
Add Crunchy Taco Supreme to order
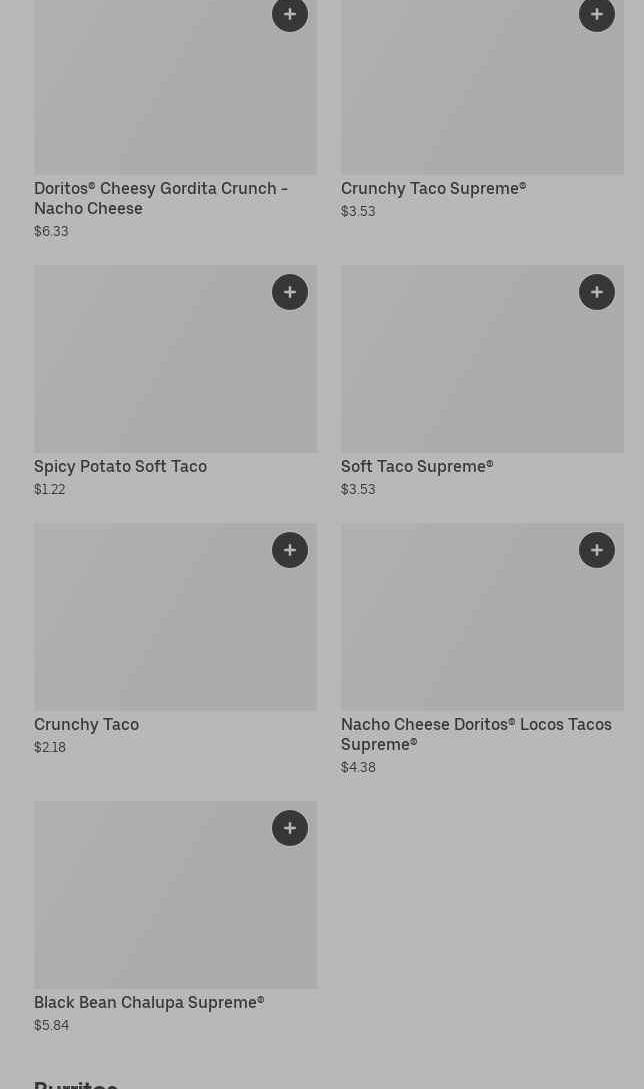click(597, 14)
